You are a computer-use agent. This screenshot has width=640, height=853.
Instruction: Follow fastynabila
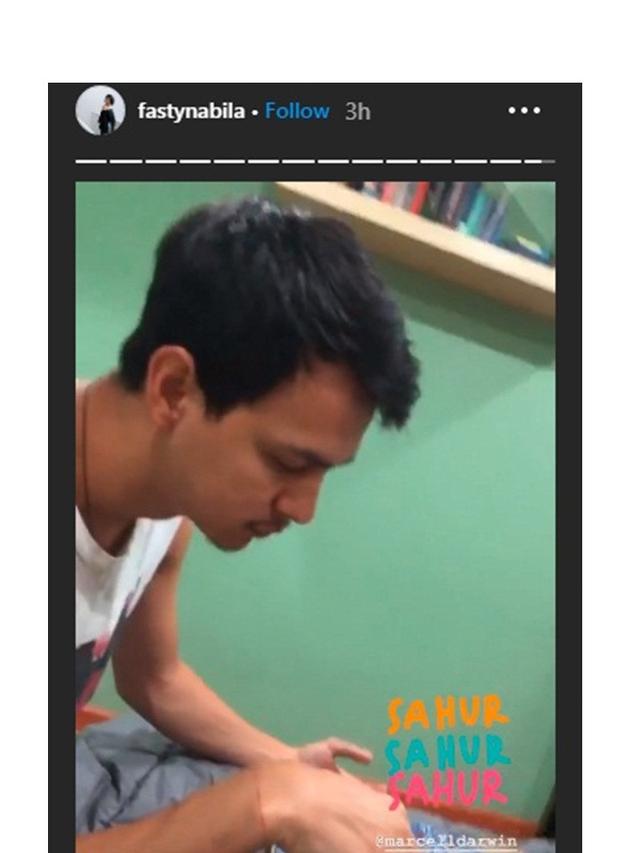[297, 111]
